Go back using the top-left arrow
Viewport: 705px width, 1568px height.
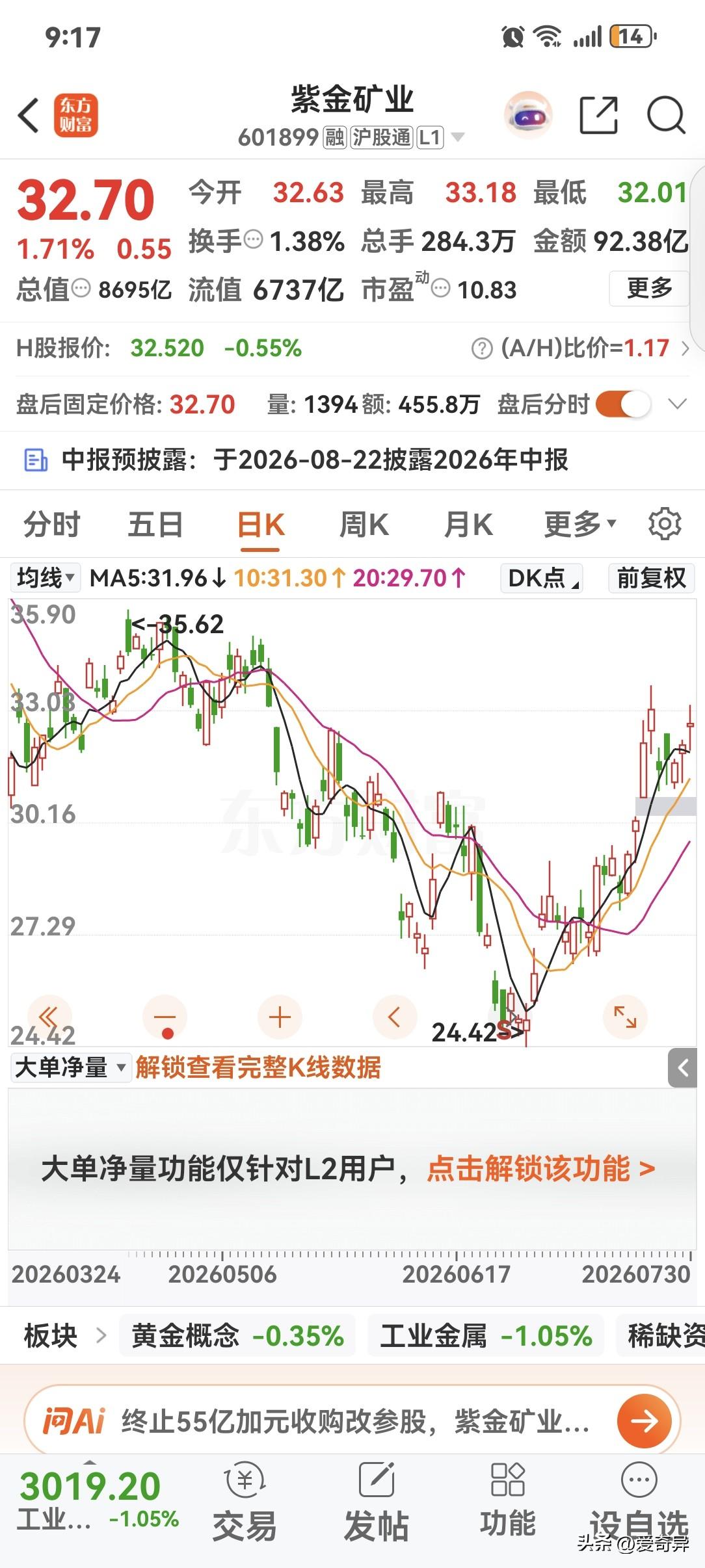pos(29,116)
